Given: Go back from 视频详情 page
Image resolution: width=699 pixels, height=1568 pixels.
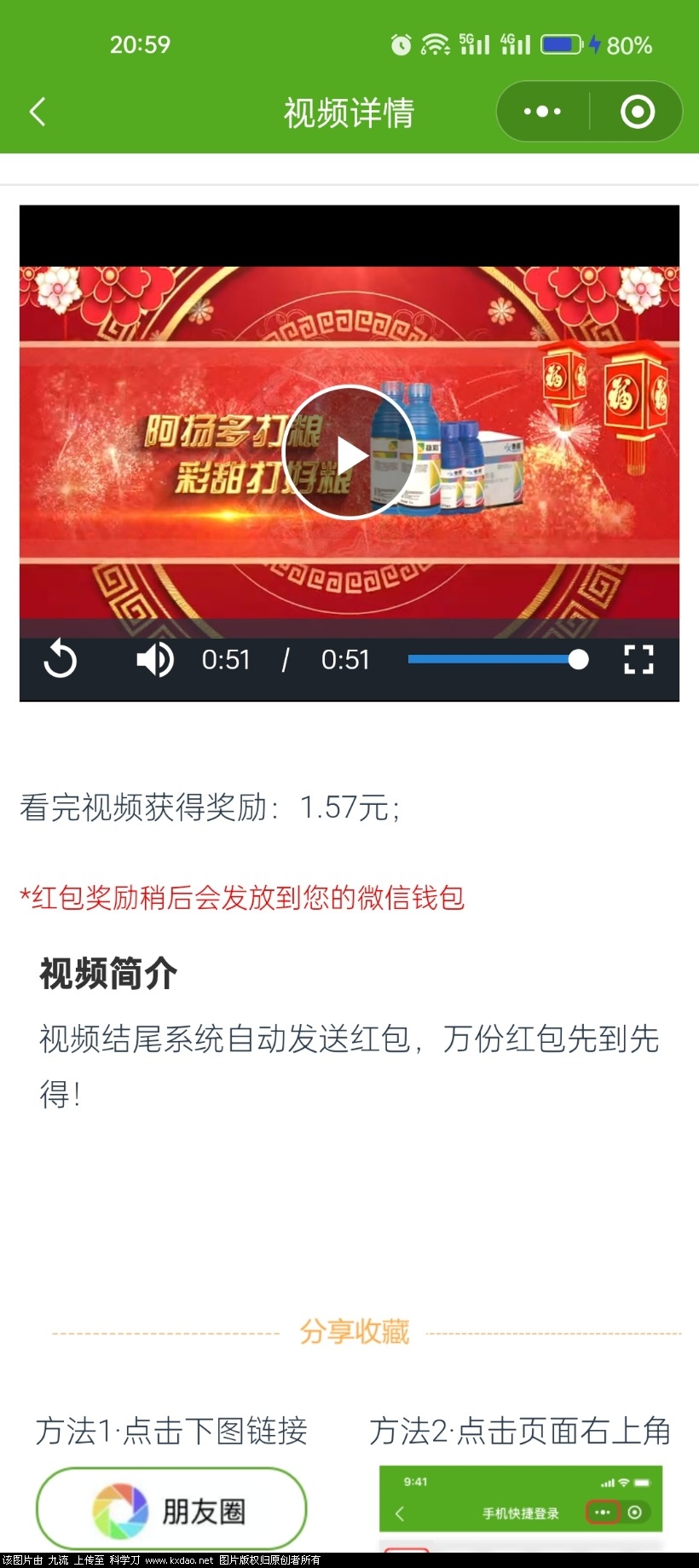Looking at the screenshot, I should 38,112.
